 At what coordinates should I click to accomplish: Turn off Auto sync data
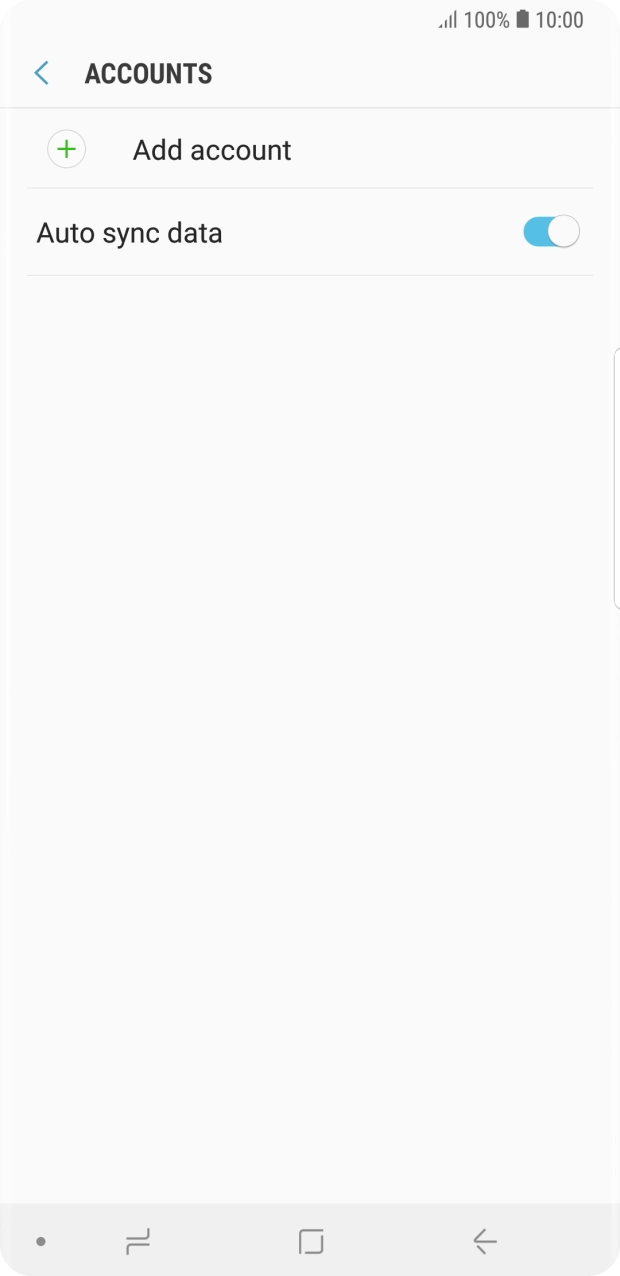tap(550, 232)
